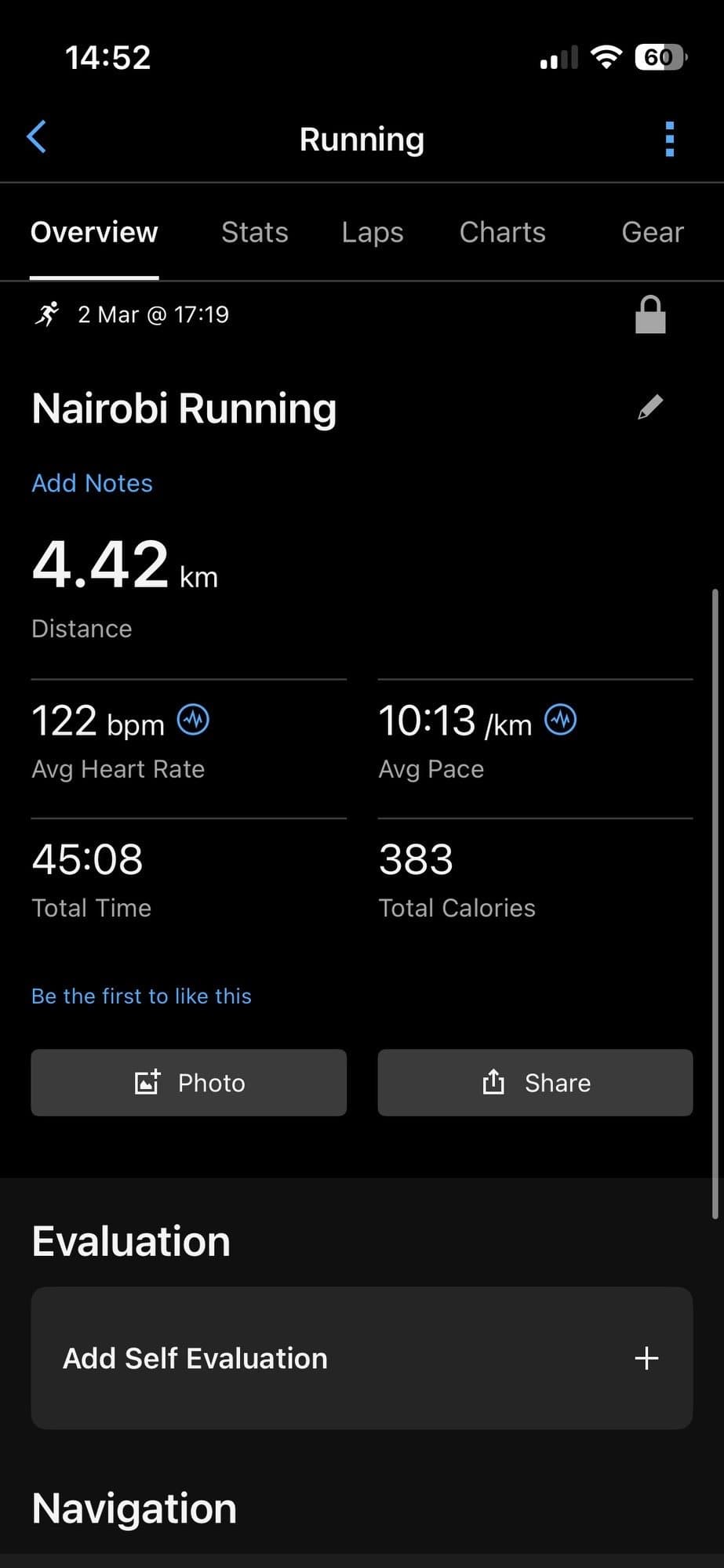
Task: Open pace info icon beside 10:13 /km
Action: point(561,720)
